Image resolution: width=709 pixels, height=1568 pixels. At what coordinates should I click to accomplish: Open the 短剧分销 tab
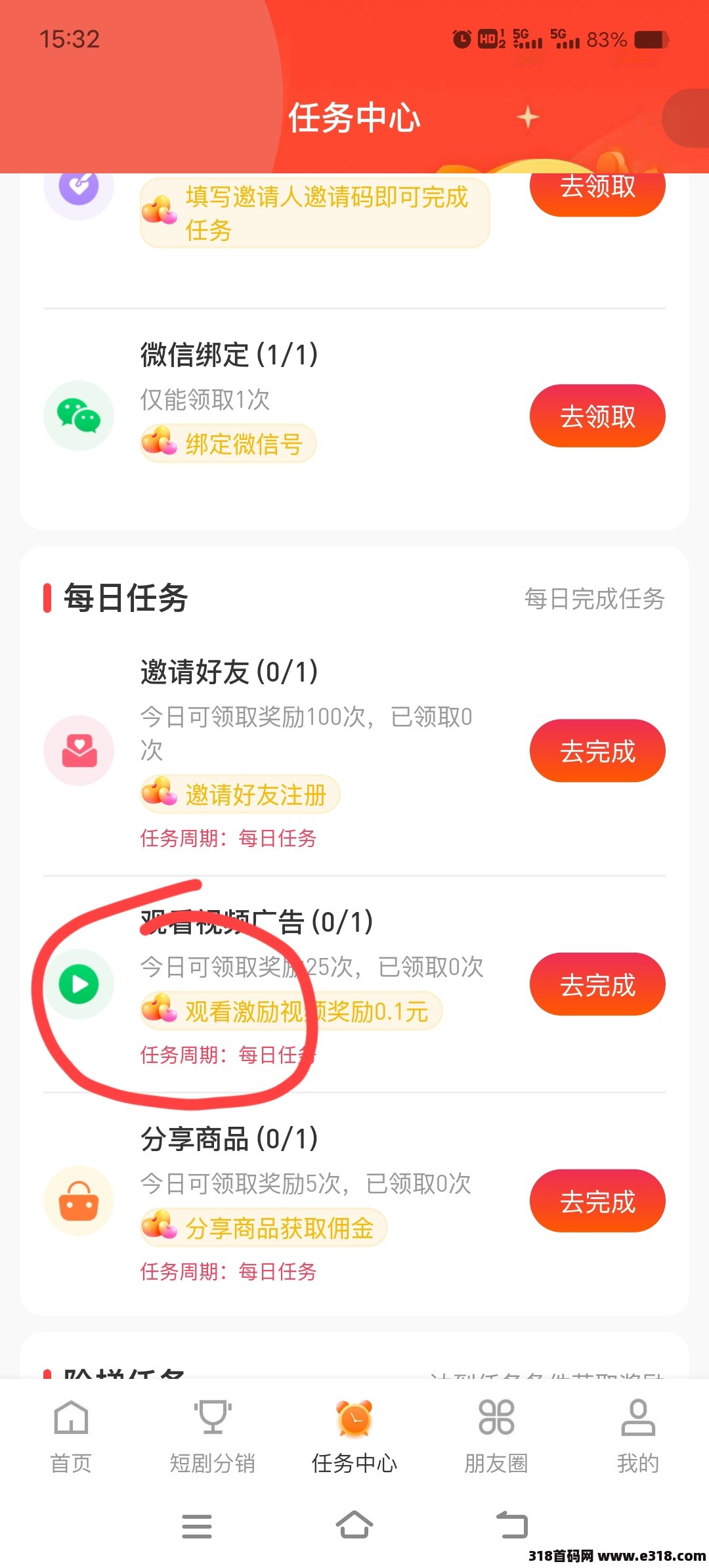click(213, 1435)
